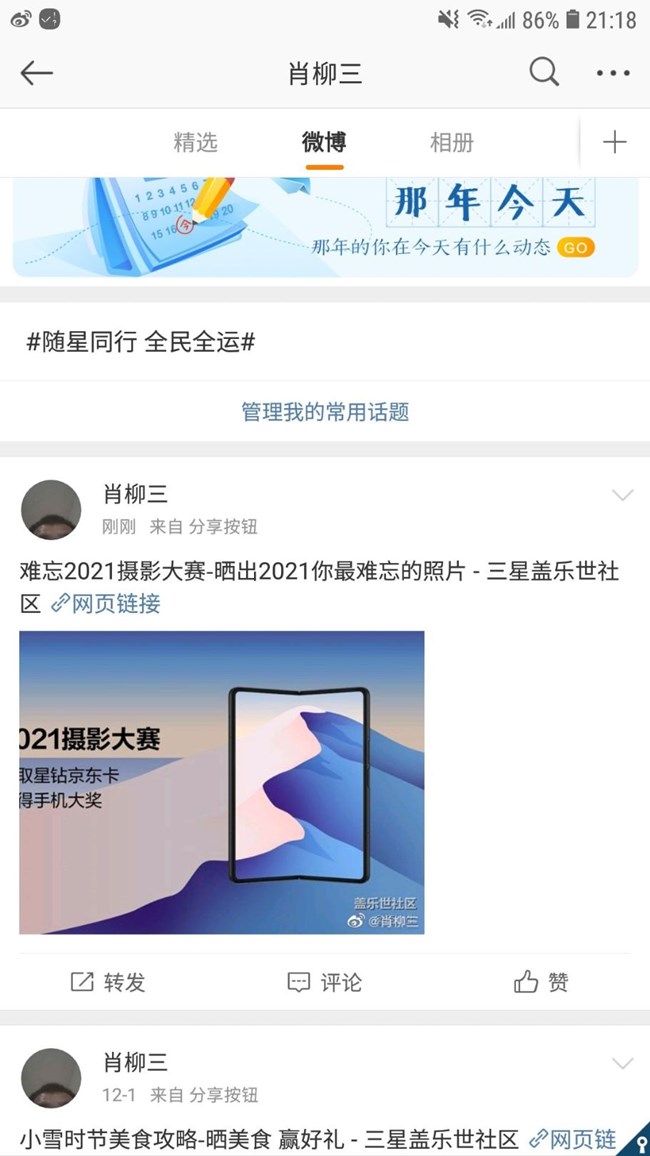Repost via the 转发 button
This screenshot has height=1156, width=650.
108,982
